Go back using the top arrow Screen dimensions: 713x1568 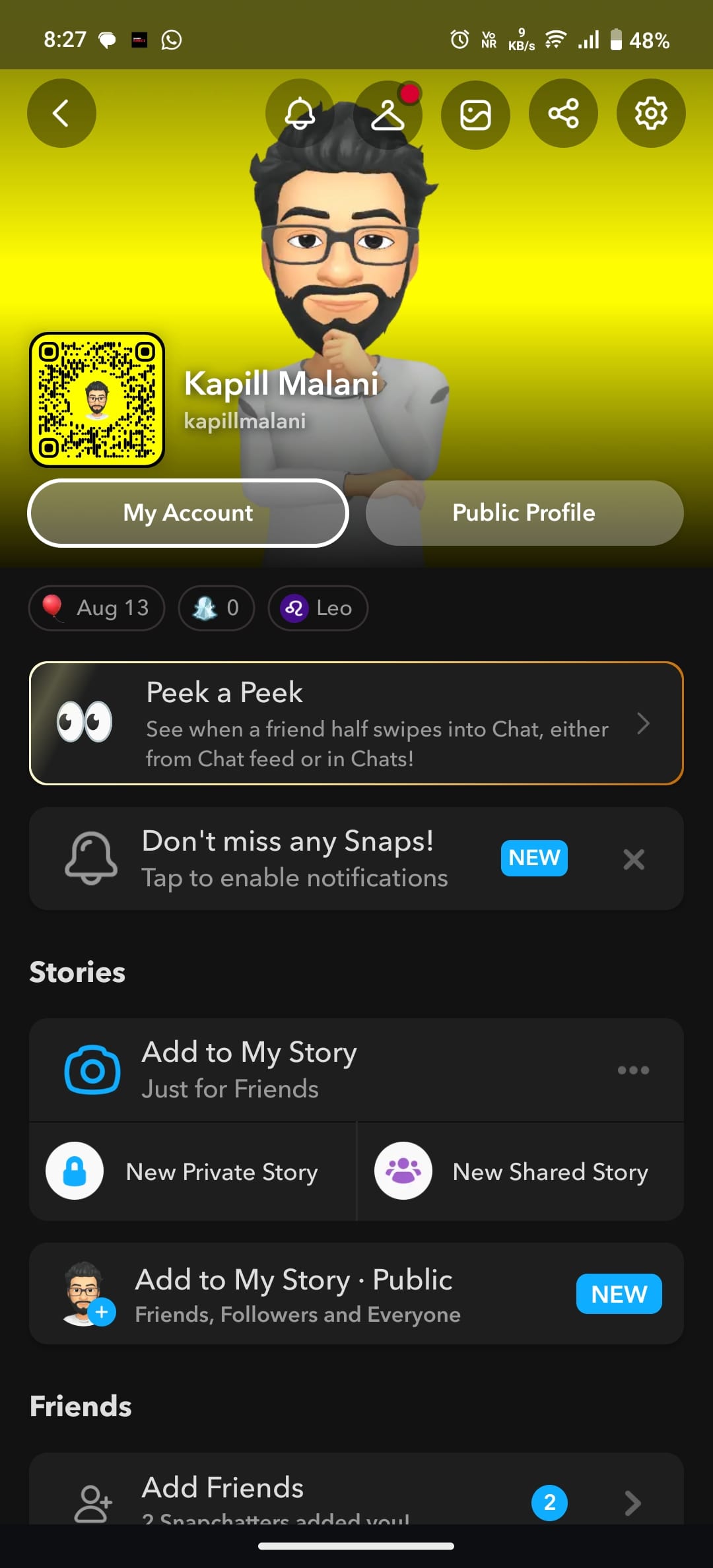click(61, 114)
